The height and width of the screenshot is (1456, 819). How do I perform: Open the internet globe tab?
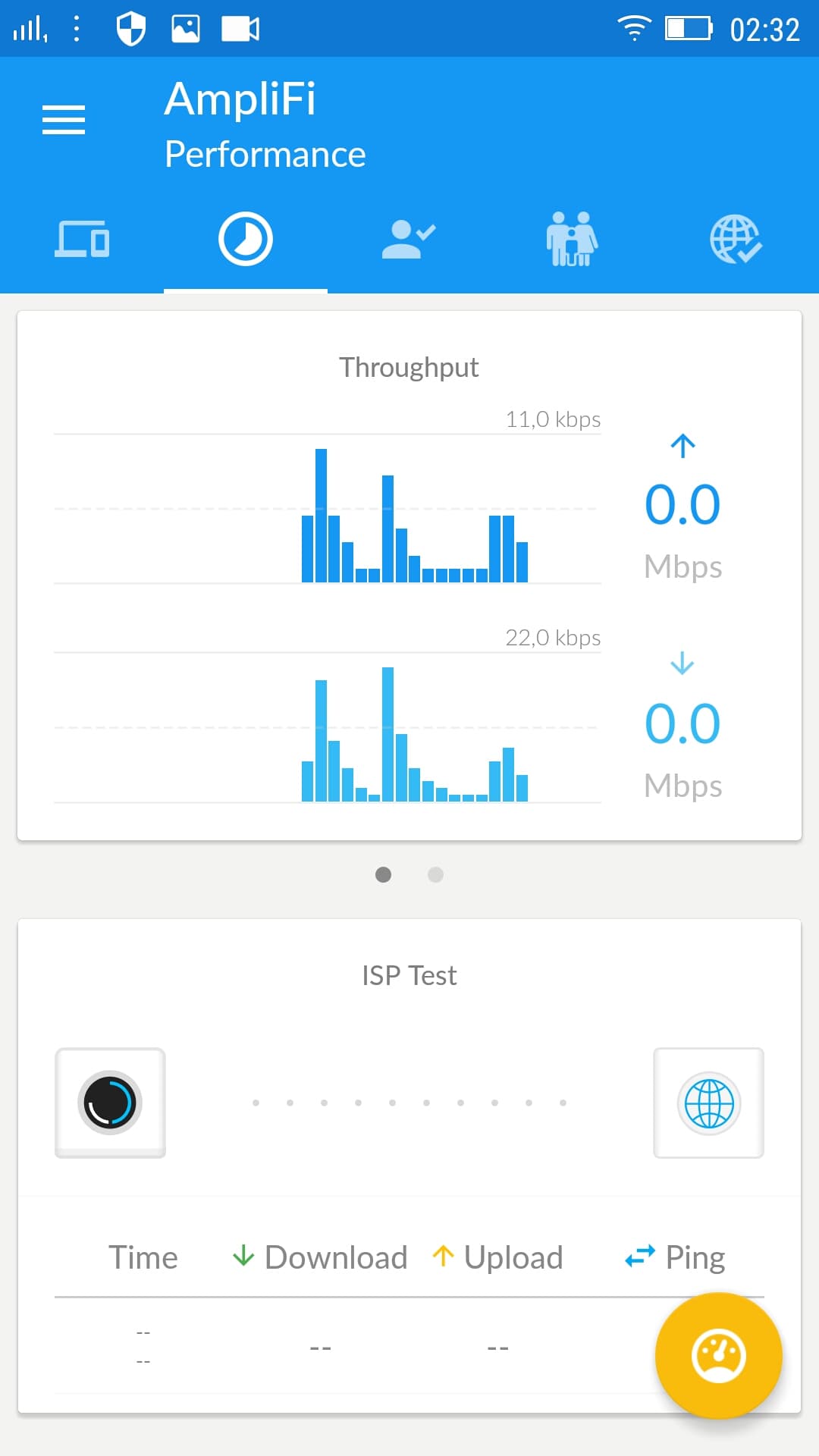(x=736, y=240)
